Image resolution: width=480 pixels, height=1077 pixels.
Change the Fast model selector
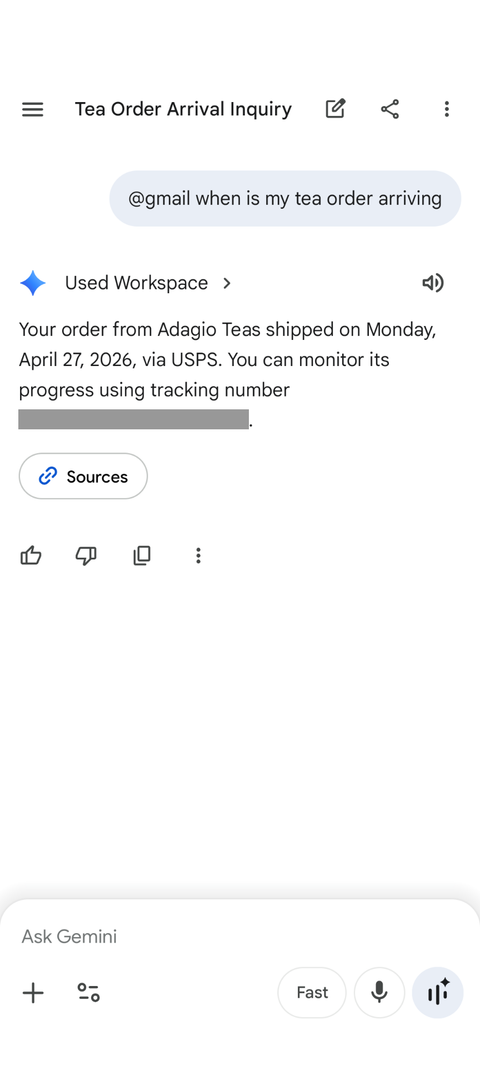coord(312,993)
